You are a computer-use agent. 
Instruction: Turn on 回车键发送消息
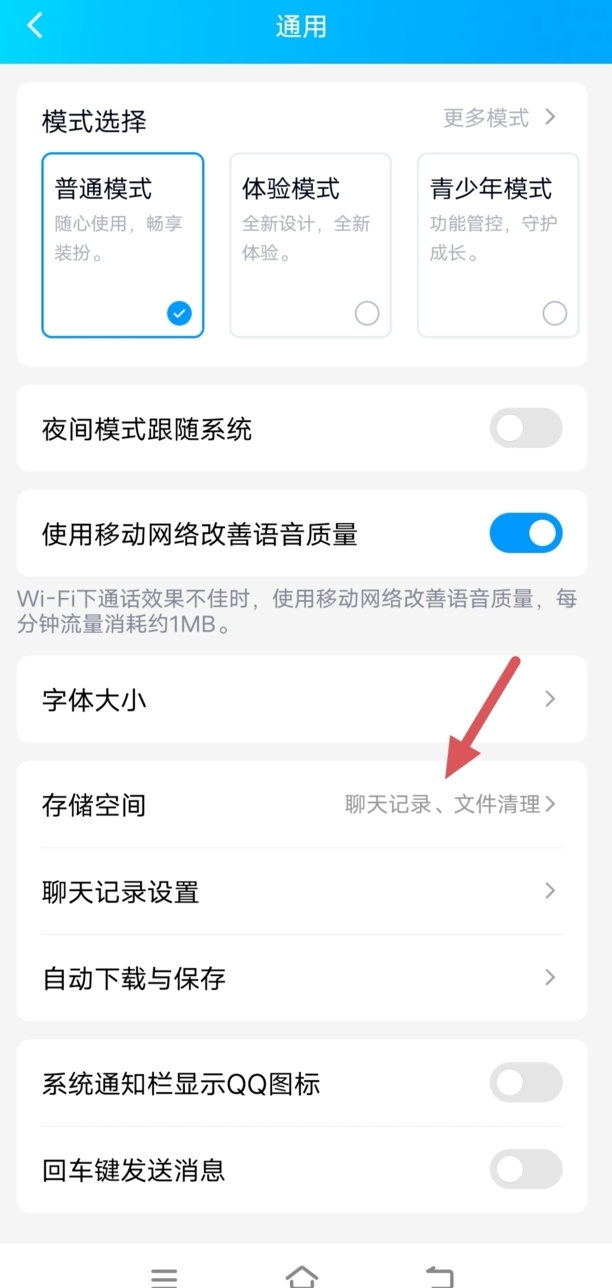point(525,1169)
